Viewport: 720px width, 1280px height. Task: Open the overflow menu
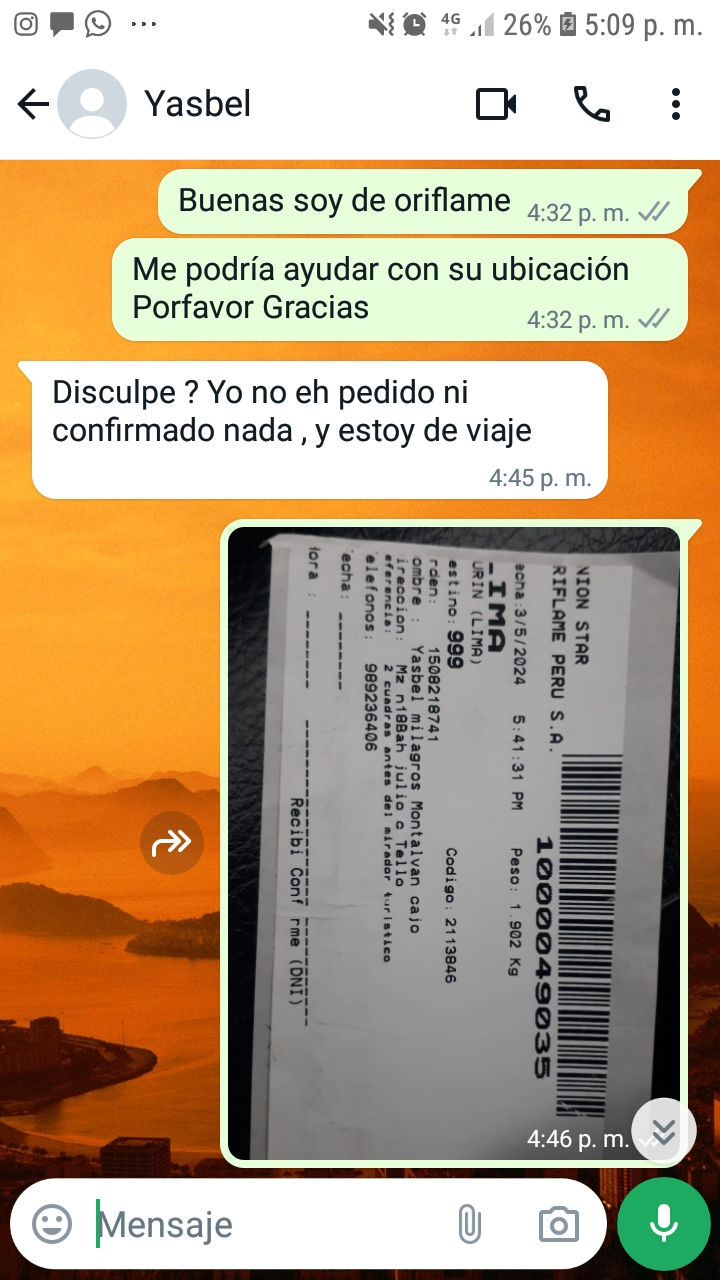point(676,104)
